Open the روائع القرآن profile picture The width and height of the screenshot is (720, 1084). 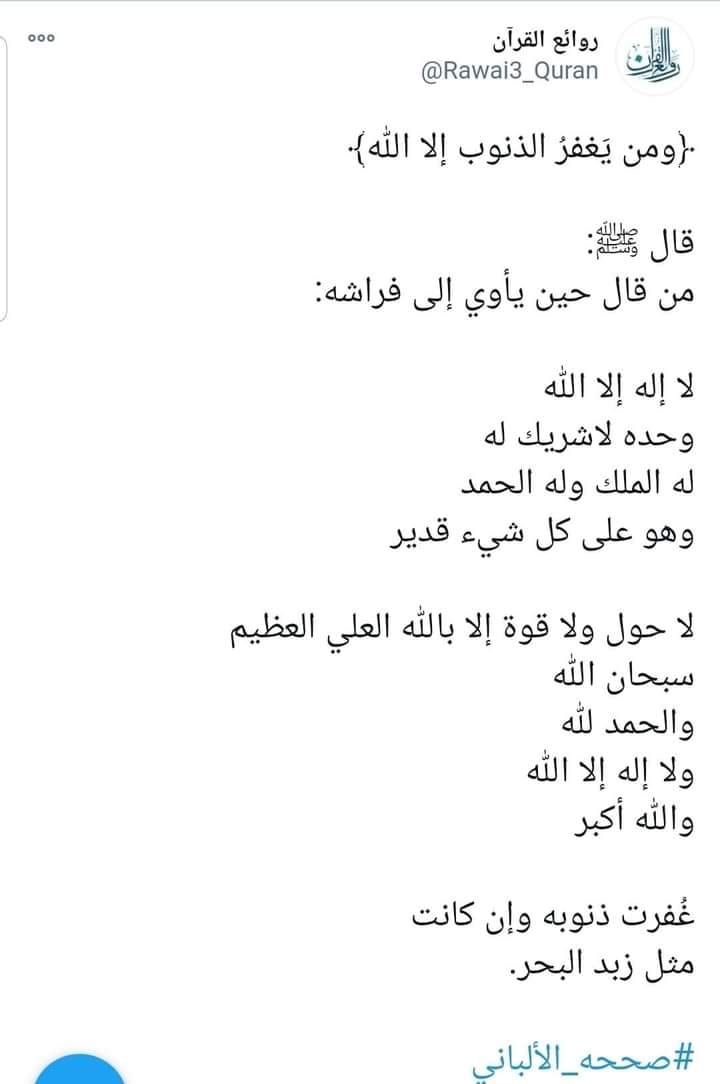pyautogui.click(x=654, y=57)
